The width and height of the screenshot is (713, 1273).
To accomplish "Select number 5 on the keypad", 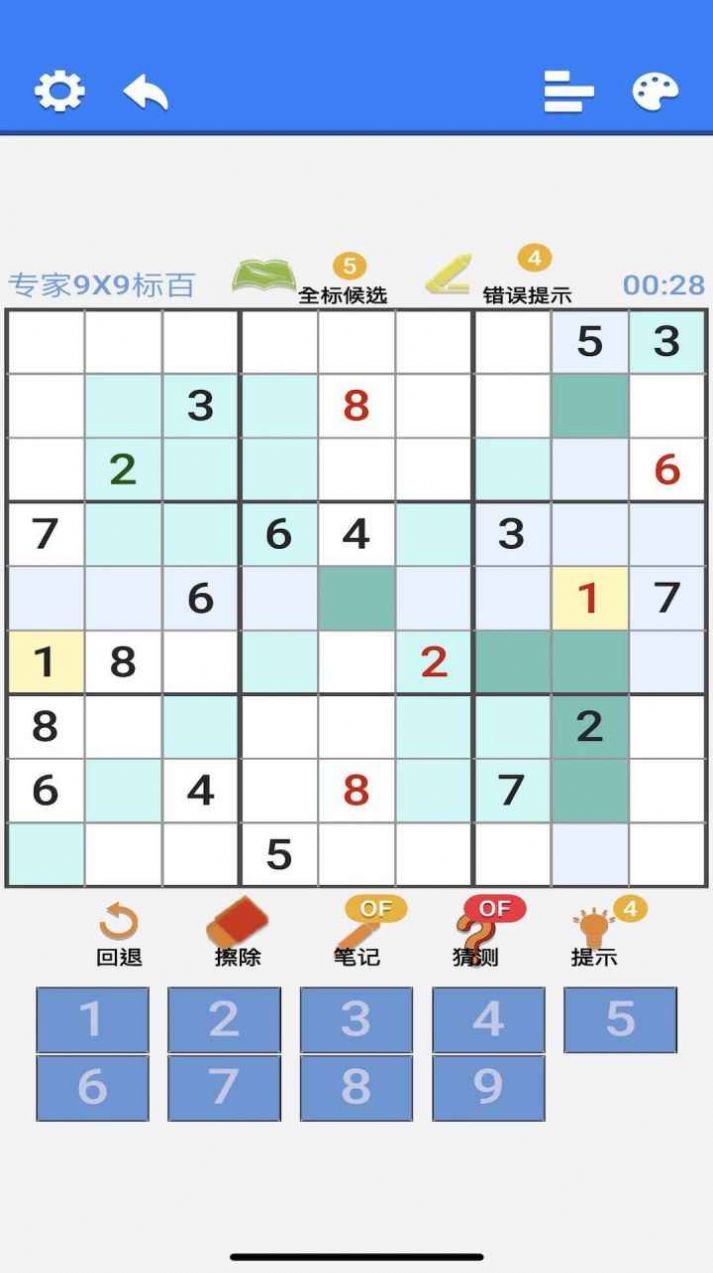I will [620, 1020].
